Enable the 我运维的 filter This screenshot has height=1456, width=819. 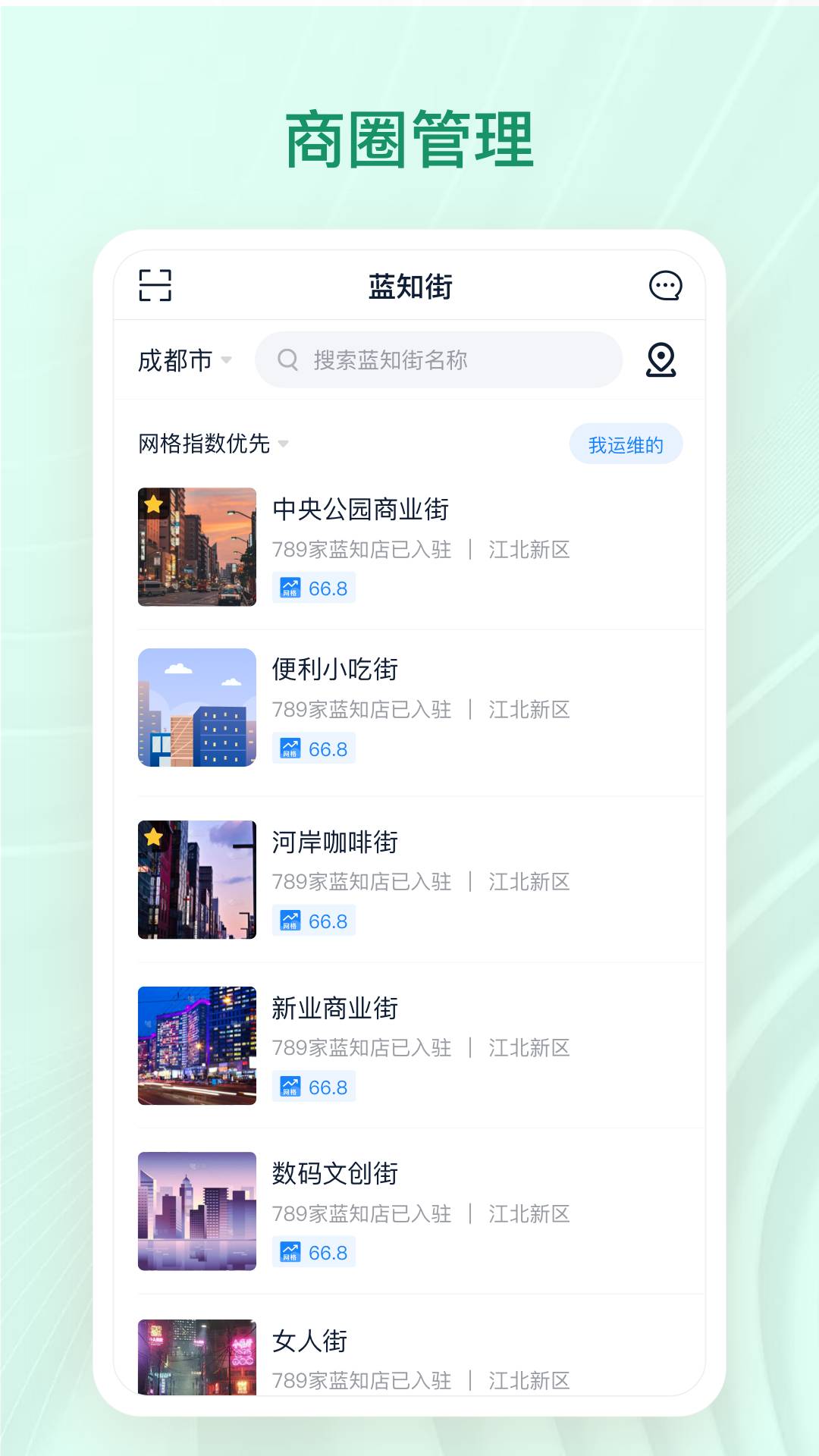[626, 443]
